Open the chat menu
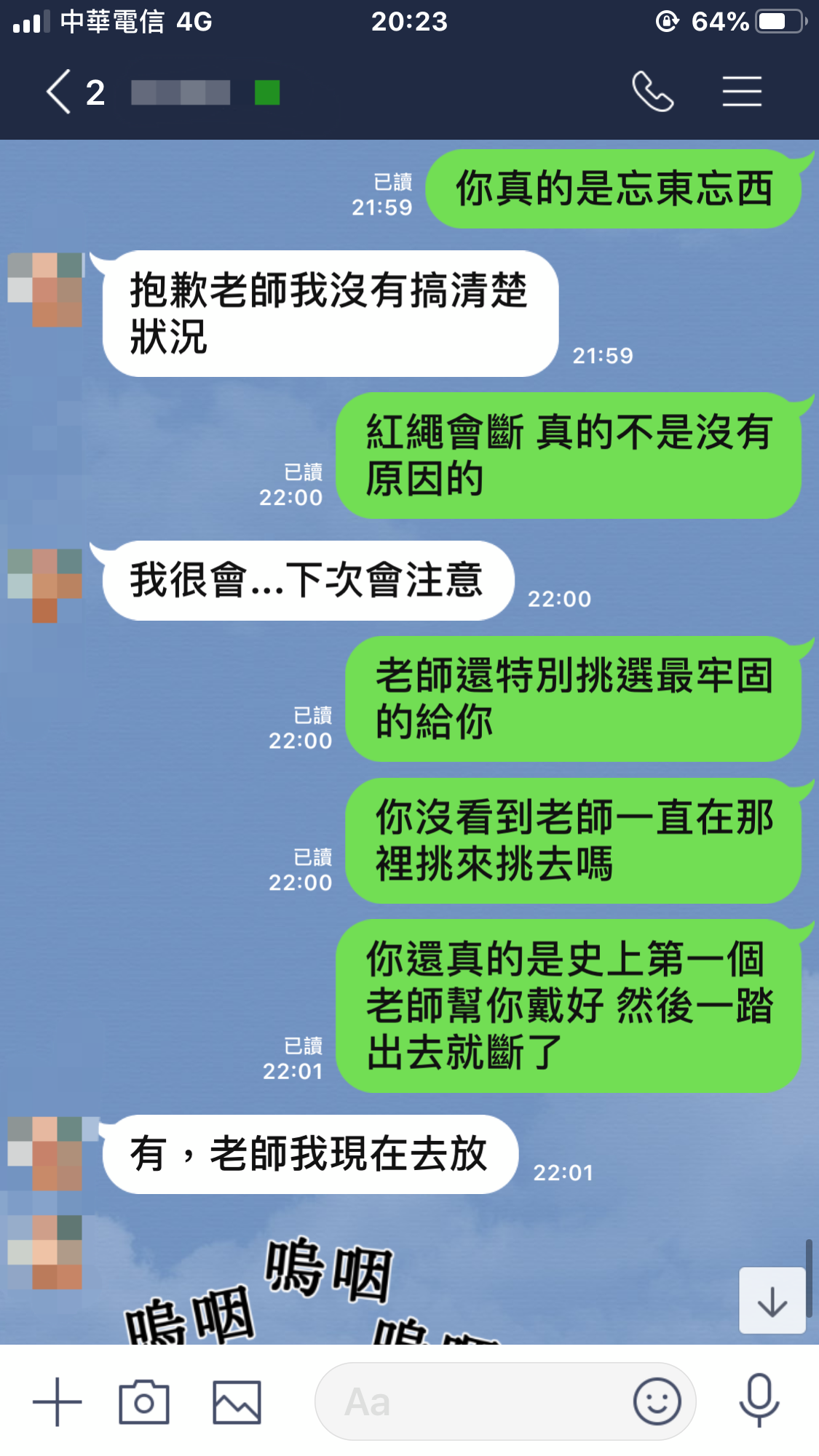Viewport: 819px width, 1456px height. [742, 92]
